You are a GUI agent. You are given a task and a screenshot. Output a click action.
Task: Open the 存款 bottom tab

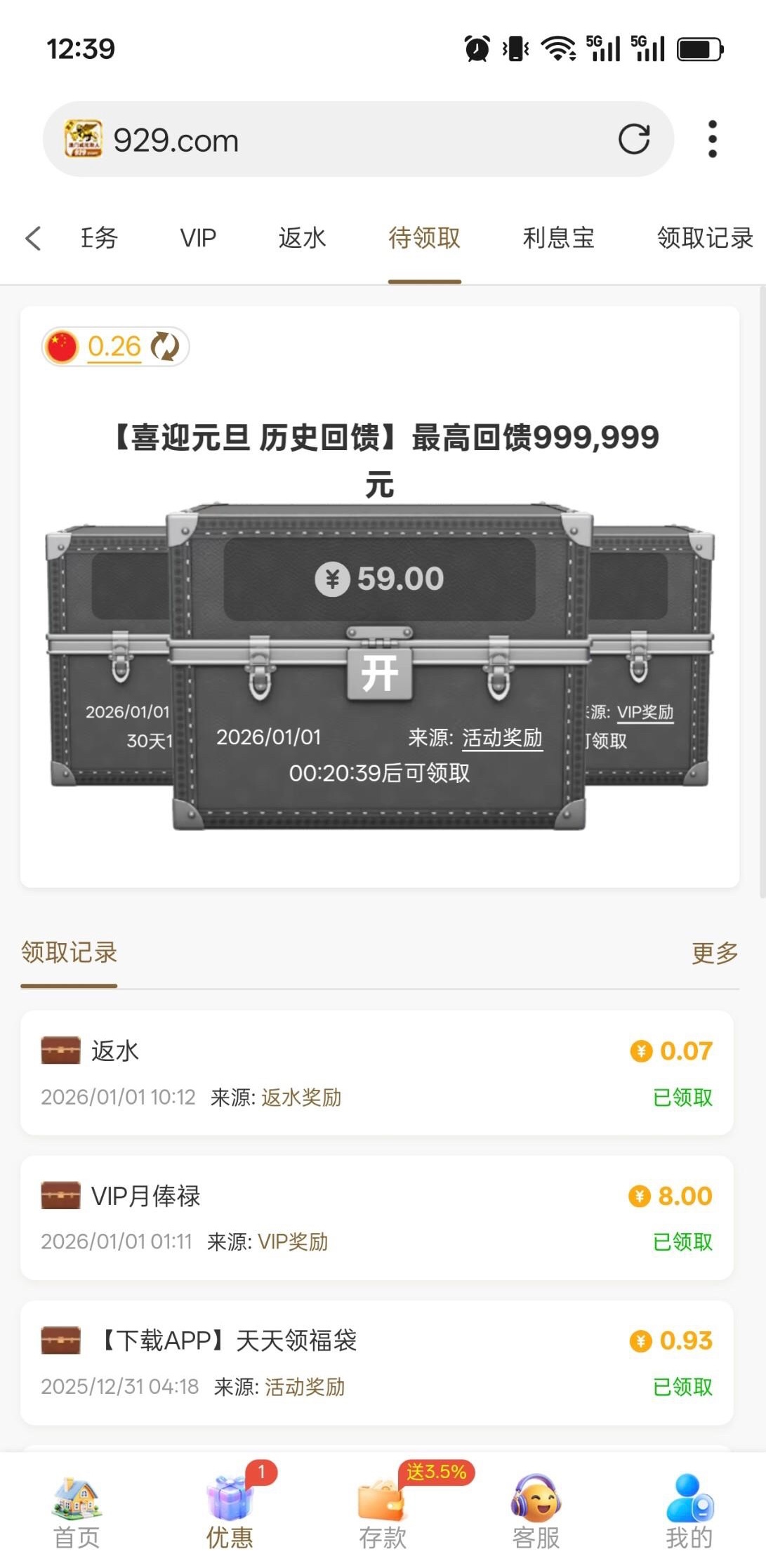pos(383,1511)
